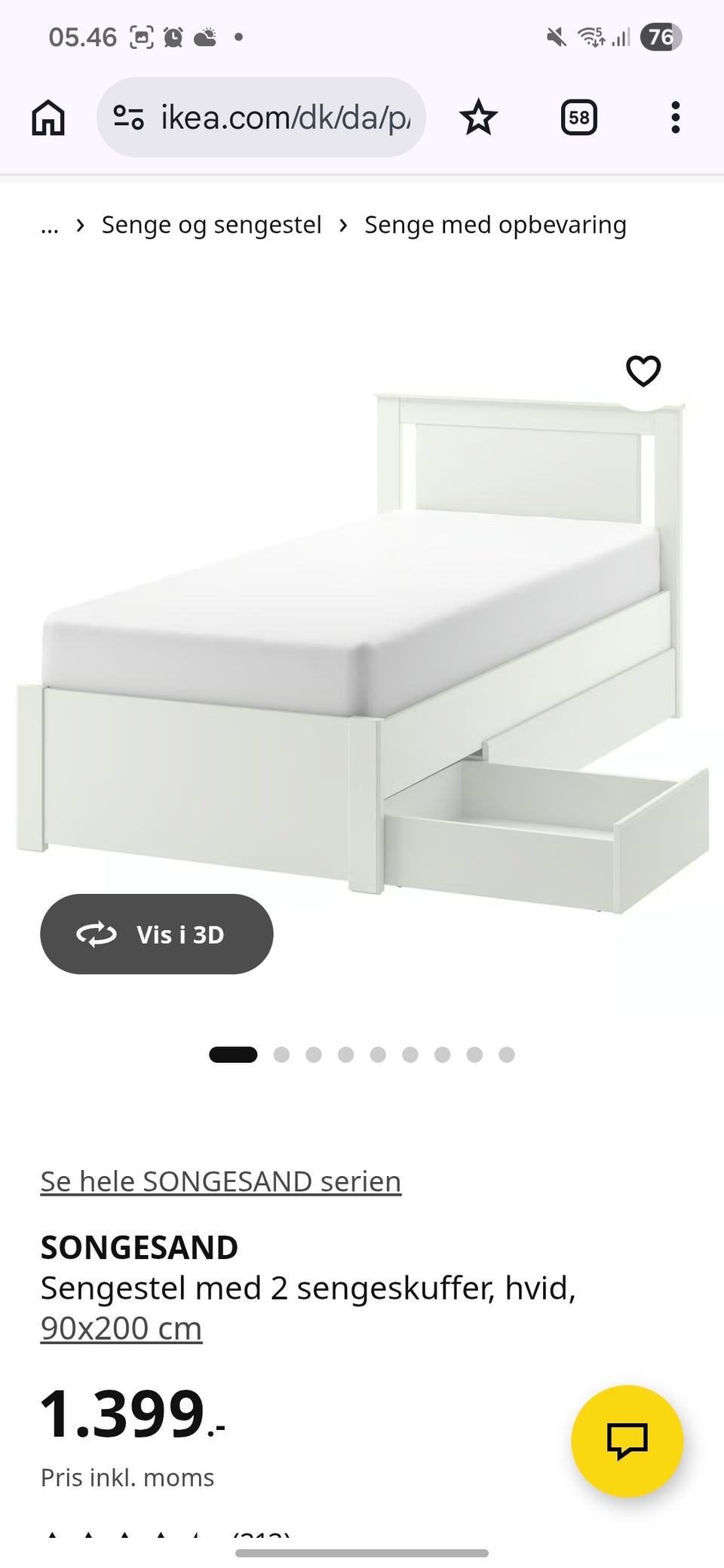The width and height of the screenshot is (724, 1568).
Task: Start a chat with the yellow button
Action: [627, 1441]
